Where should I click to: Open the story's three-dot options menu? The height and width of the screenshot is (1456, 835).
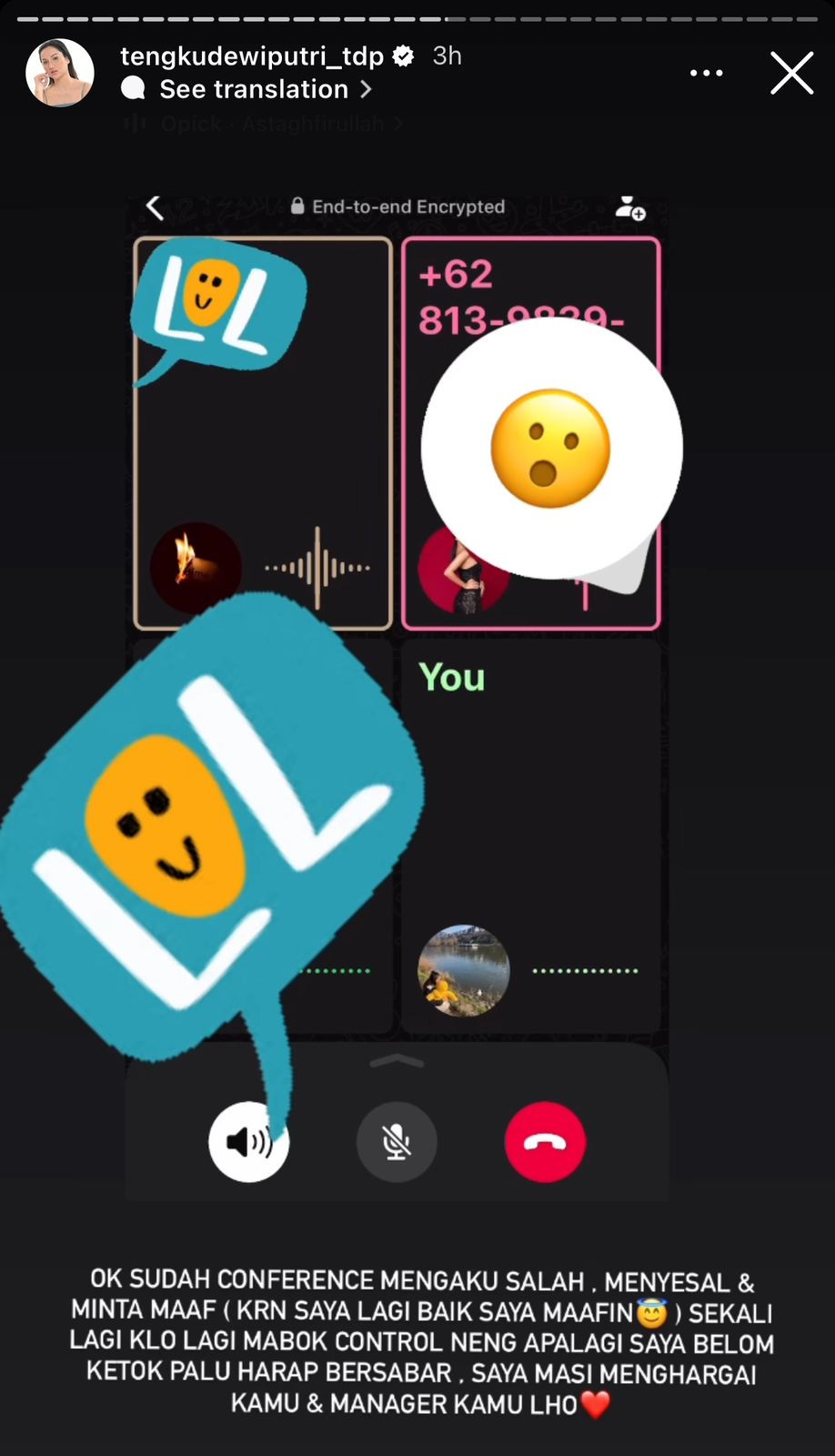click(706, 73)
